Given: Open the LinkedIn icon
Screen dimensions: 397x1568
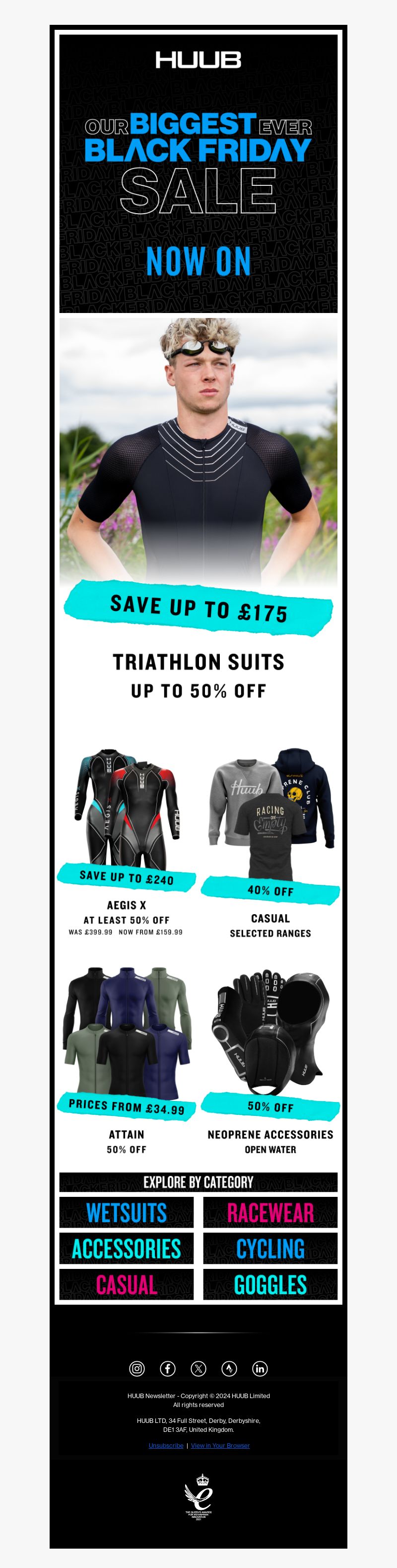Looking at the screenshot, I should tap(260, 1369).
